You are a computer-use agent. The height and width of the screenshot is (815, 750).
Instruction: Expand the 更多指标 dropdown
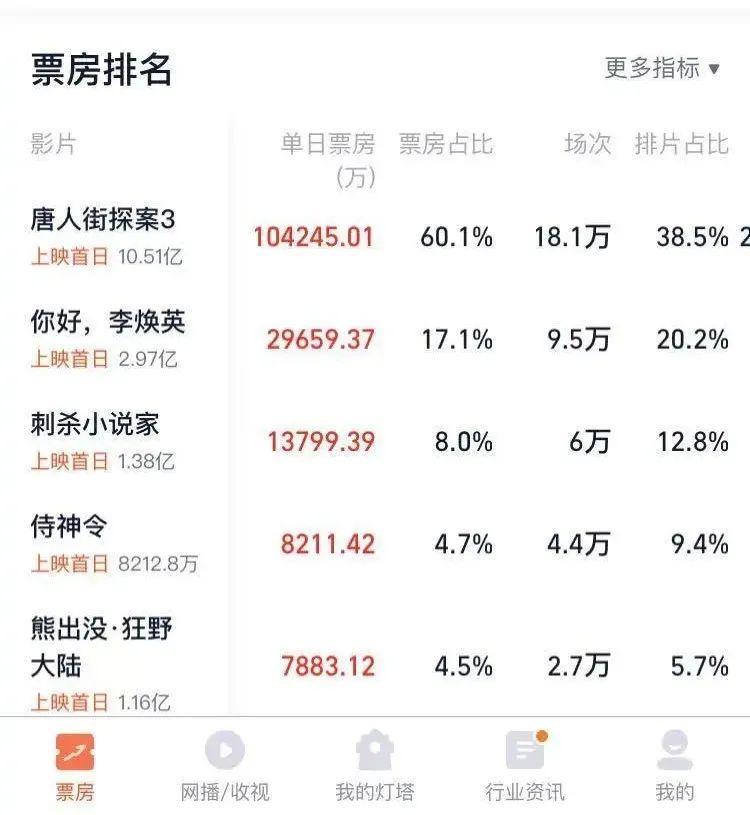click(x=662, y=68)
